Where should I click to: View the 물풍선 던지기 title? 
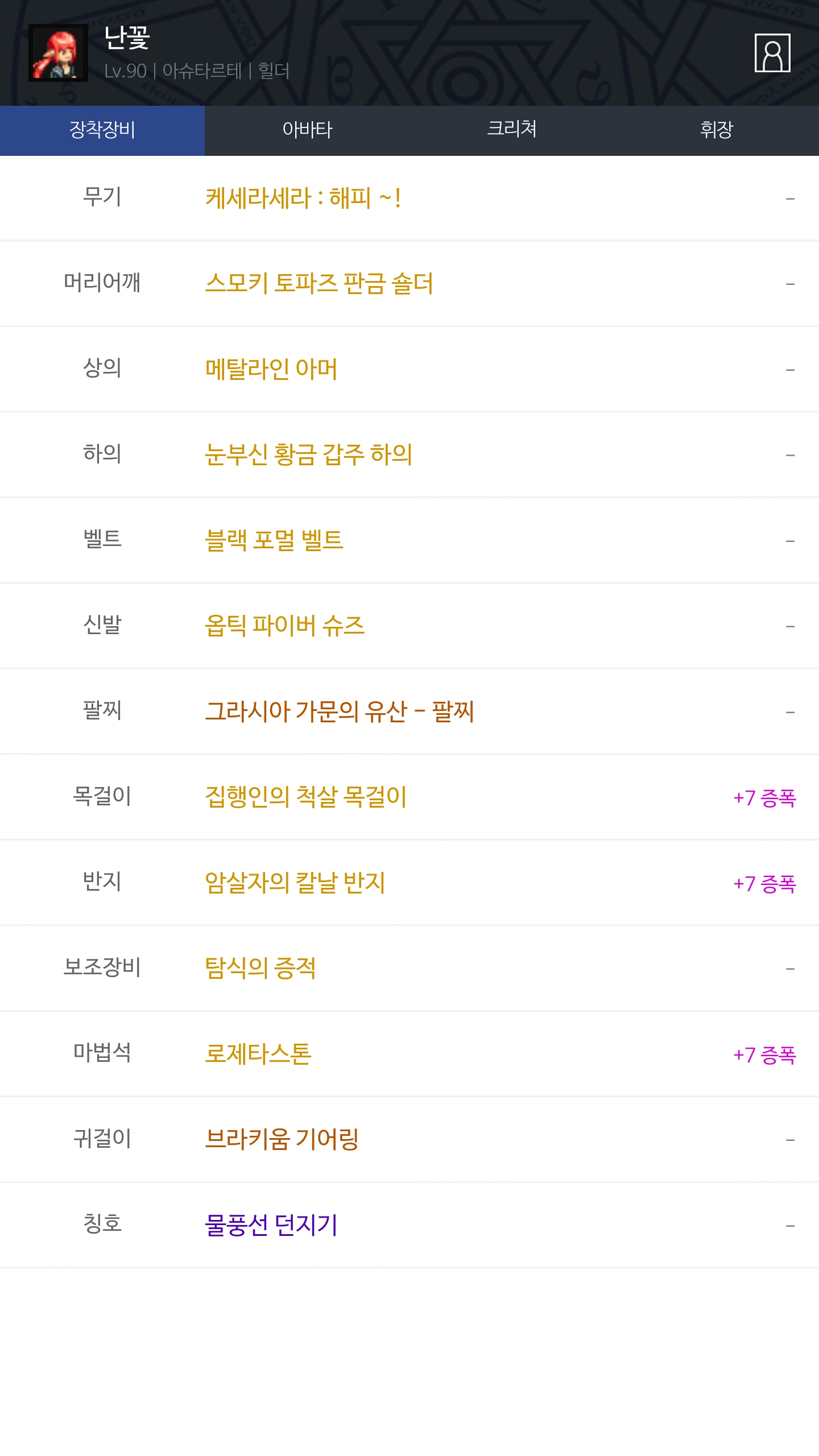[271, 1226]
